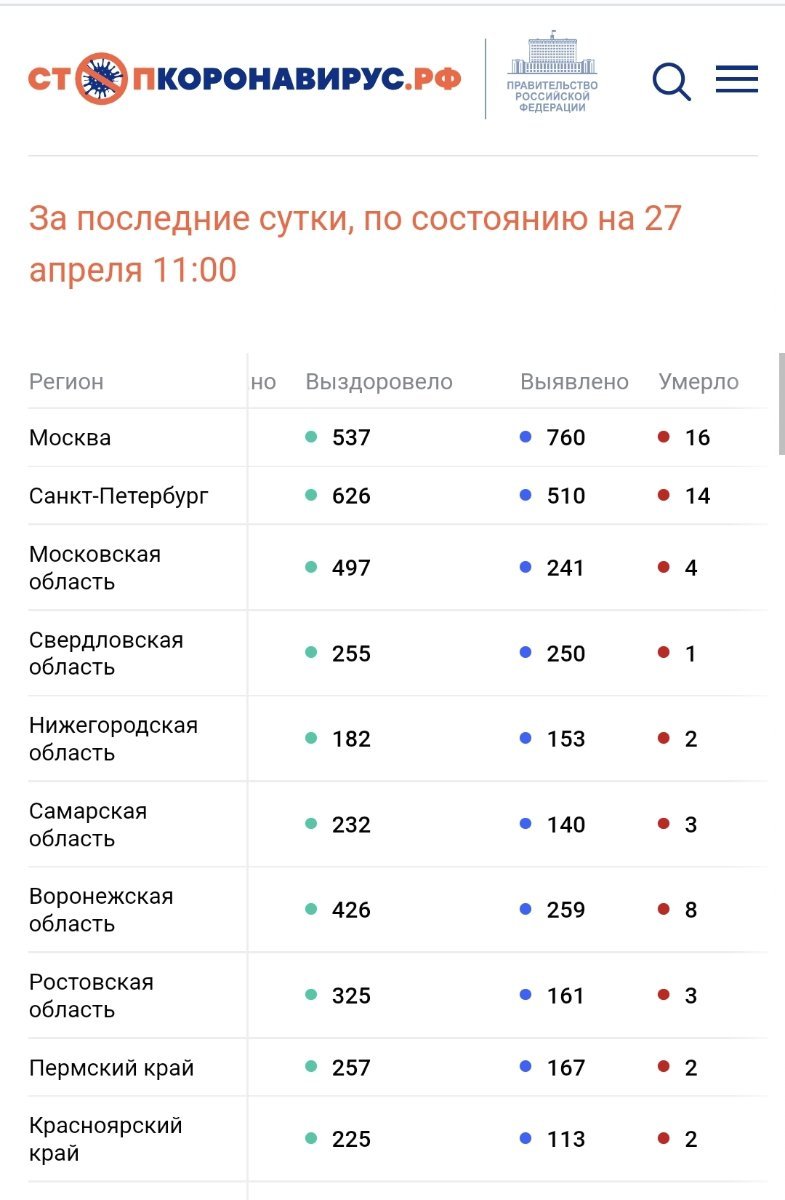The image size is (785, 1200).
Task: Open the search magnifier icon
Action: [671, 81]
